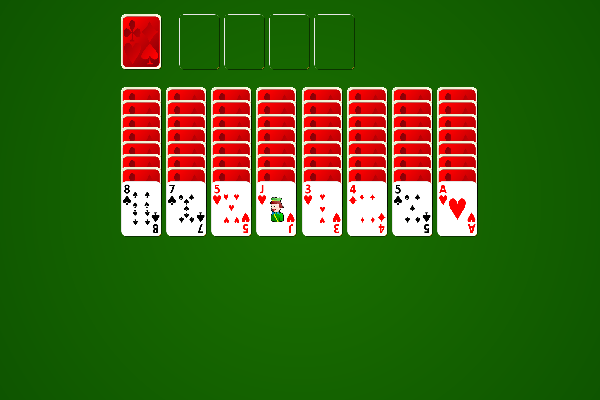Select the 7 of clubs card
Image resolution: width=600 pixels, height=400 pixels.
pos(186,208)
